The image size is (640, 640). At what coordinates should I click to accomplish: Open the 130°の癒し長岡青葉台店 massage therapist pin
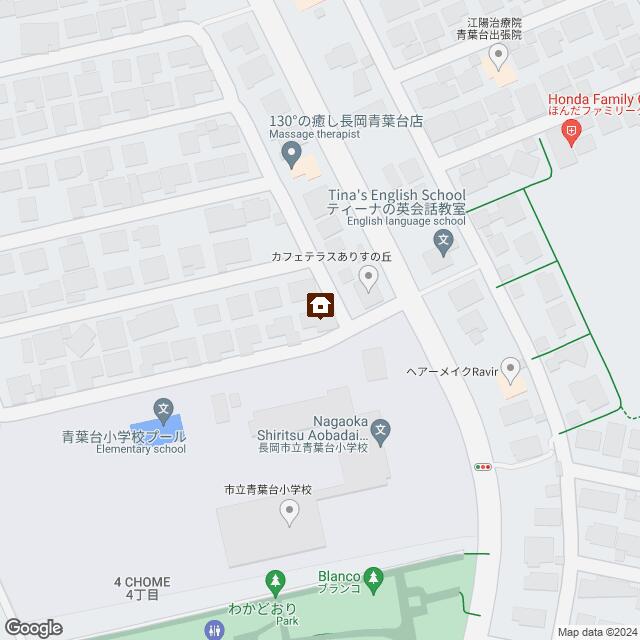(292, 153)
